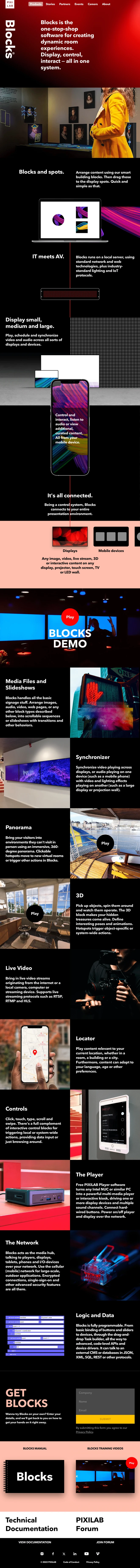Play the 3D section lounge video
The width and height of the screenshot is (140, 1568).
[35, 913]
